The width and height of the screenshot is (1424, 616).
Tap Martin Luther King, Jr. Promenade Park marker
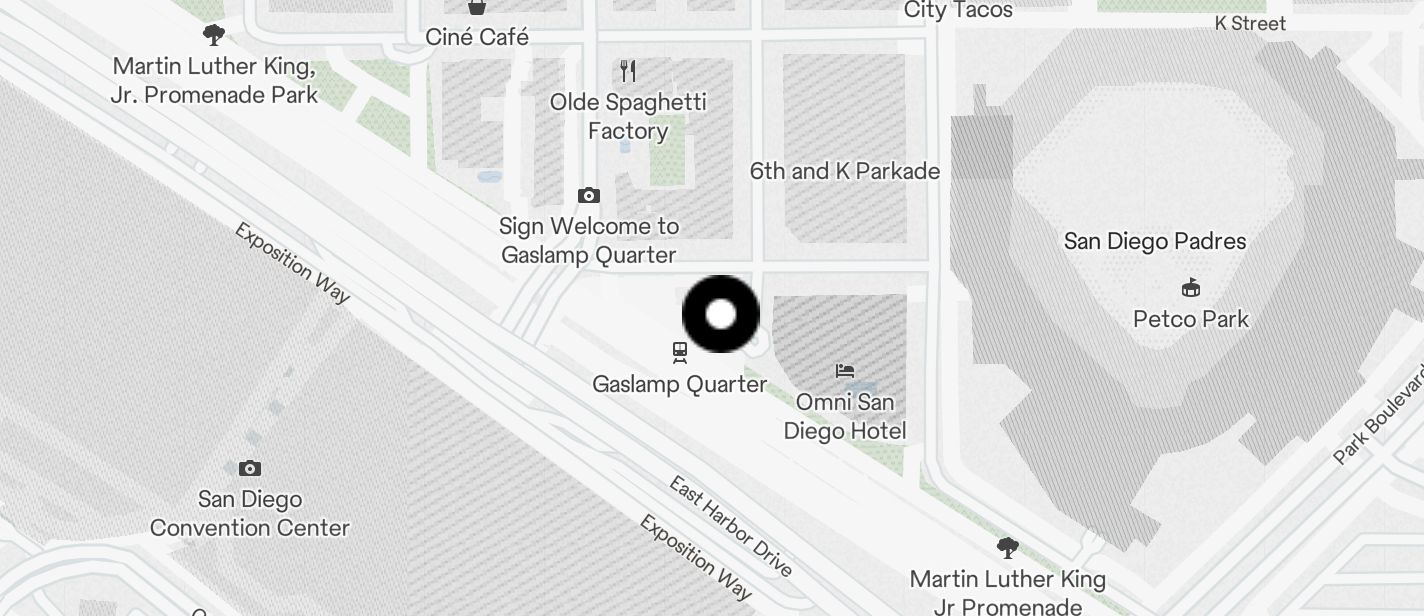tap(213, 36)
